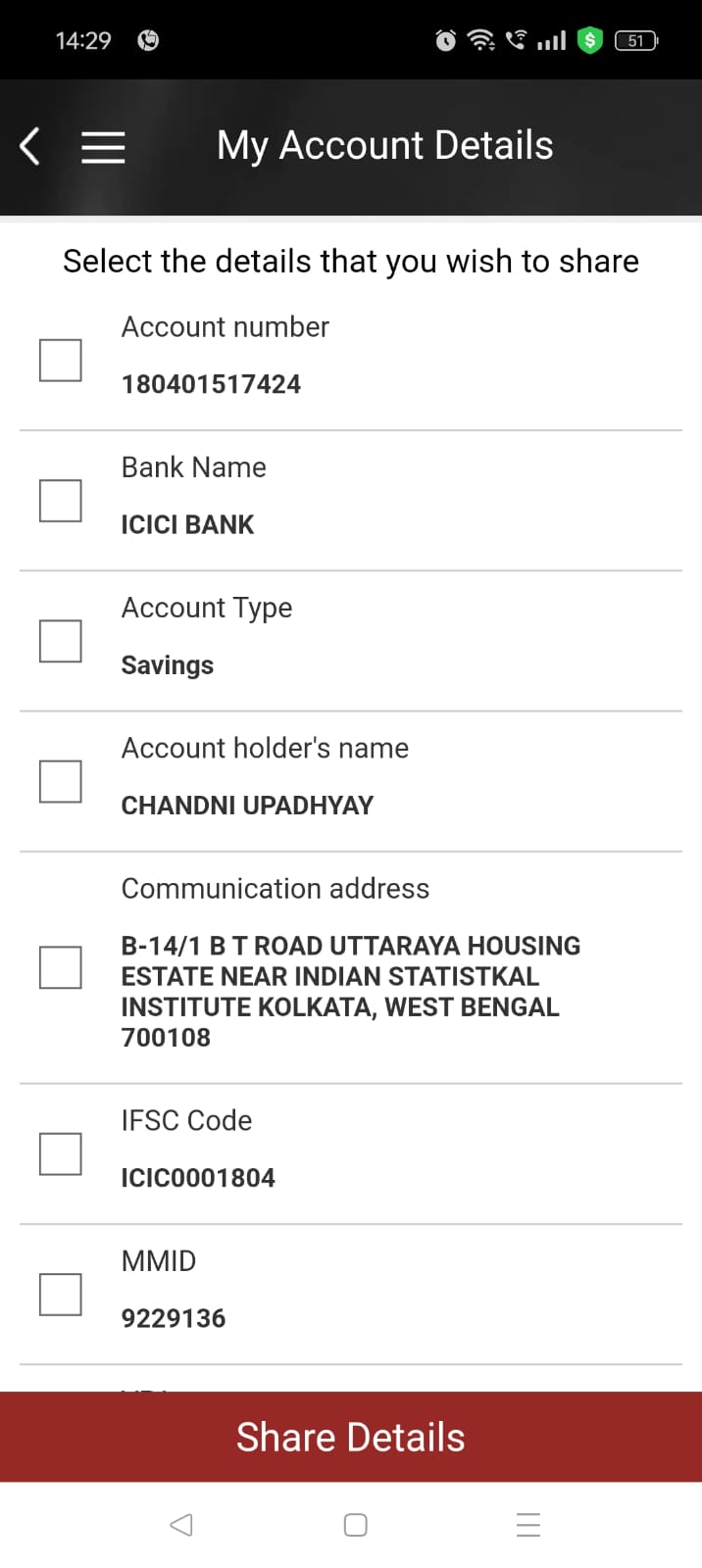Viewport: 702px width, 1568px height.
Task: Open recent apps from navigation bar
Action: coord(528,1525)
